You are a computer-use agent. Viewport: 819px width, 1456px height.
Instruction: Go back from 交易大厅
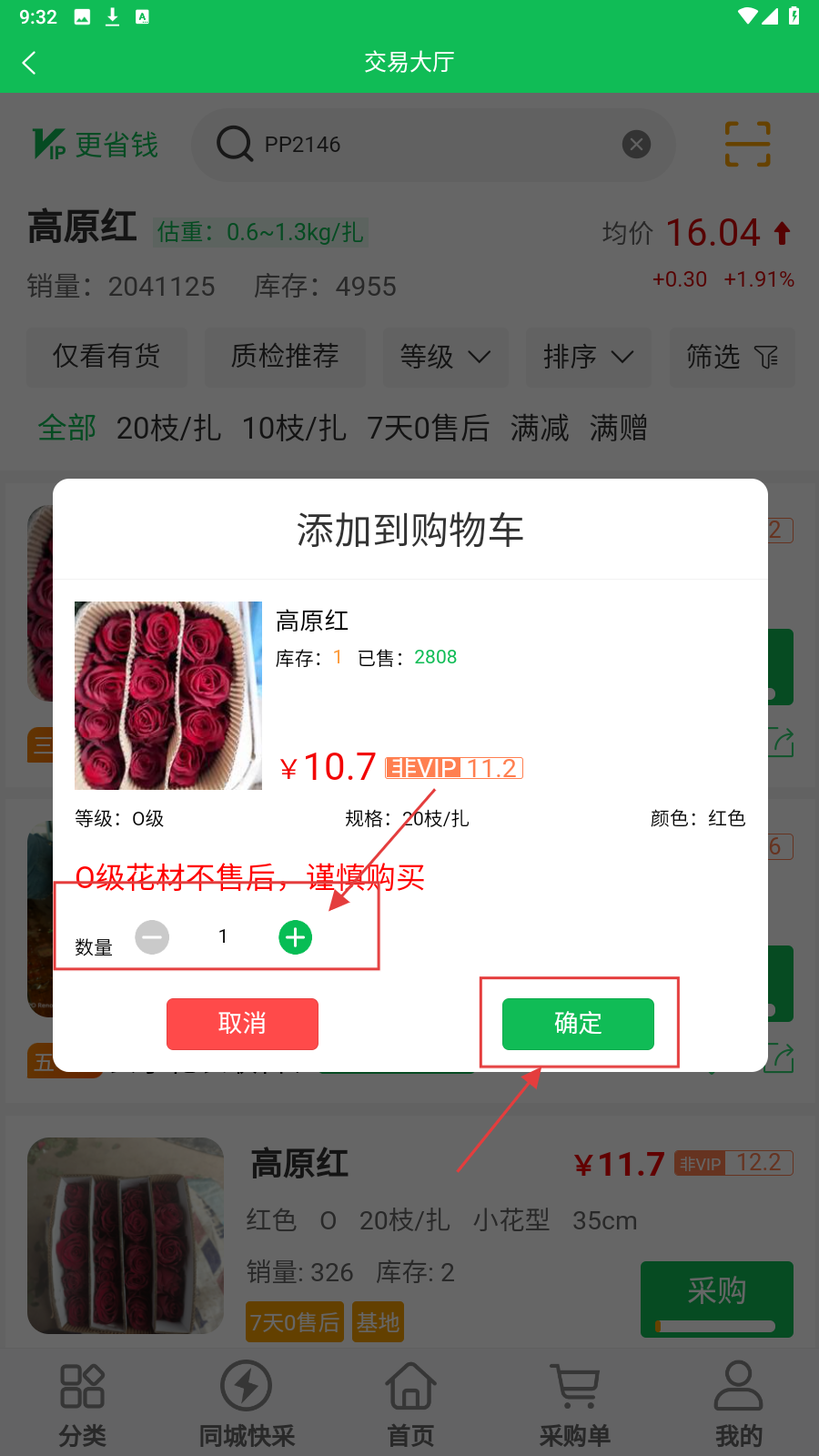coord(29,63)
